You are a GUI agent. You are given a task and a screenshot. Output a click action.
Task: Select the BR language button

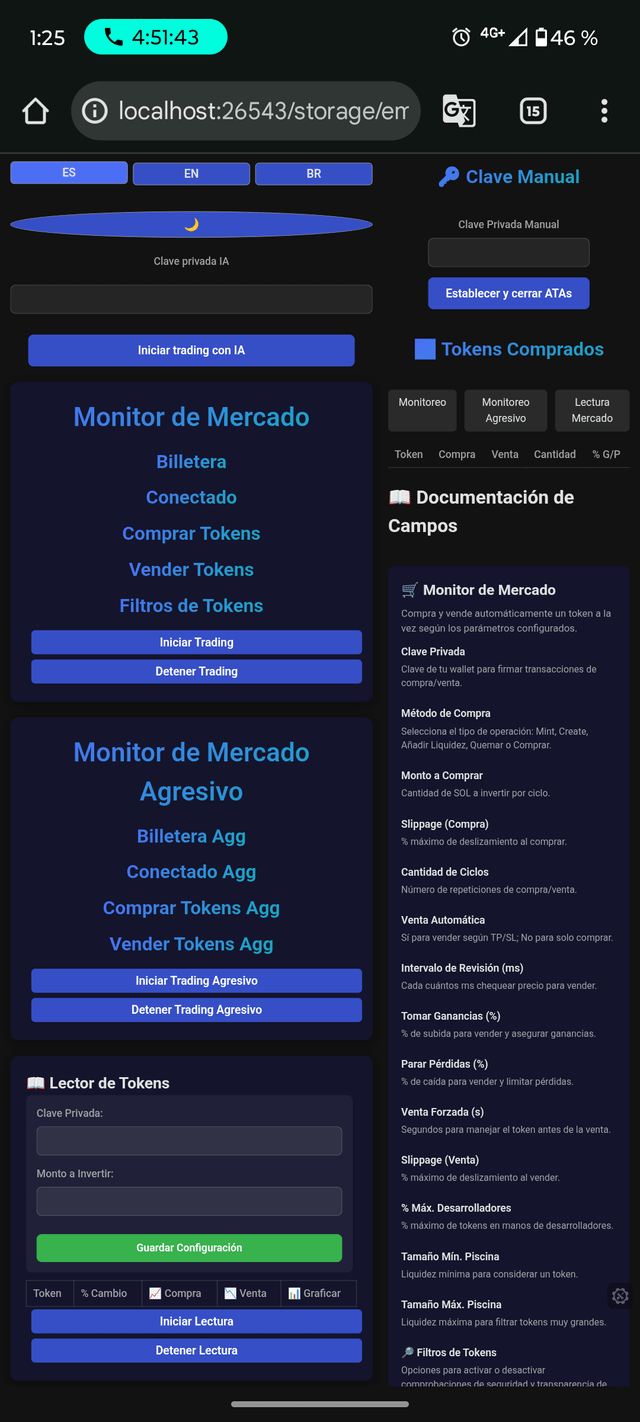click(x=313, y=173)
